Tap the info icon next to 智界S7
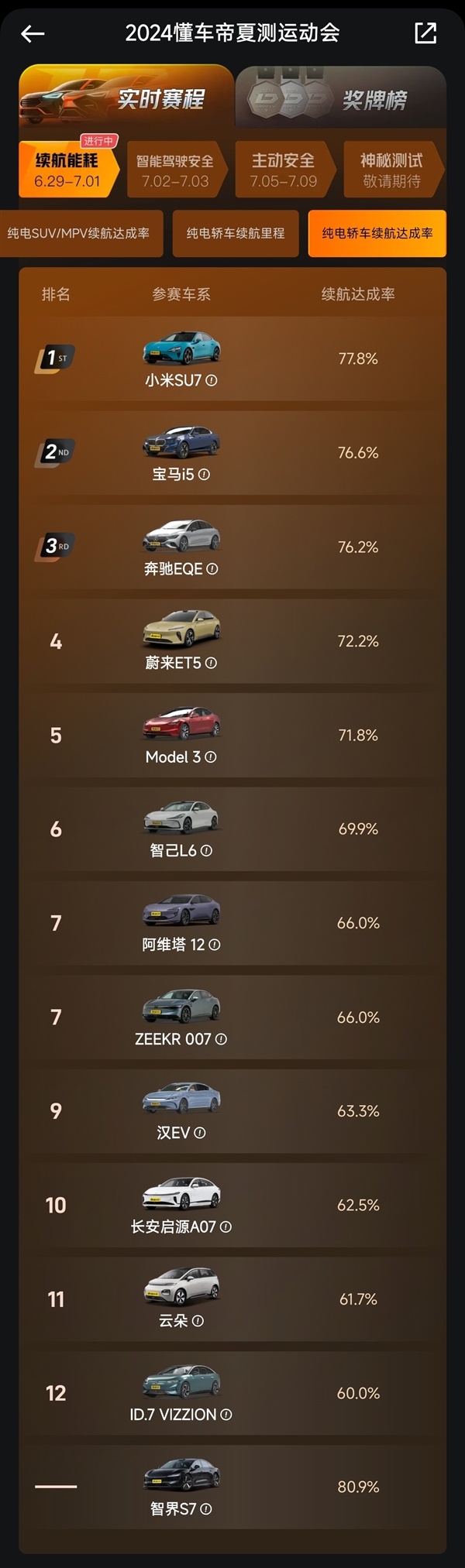 coord(206,1509)
